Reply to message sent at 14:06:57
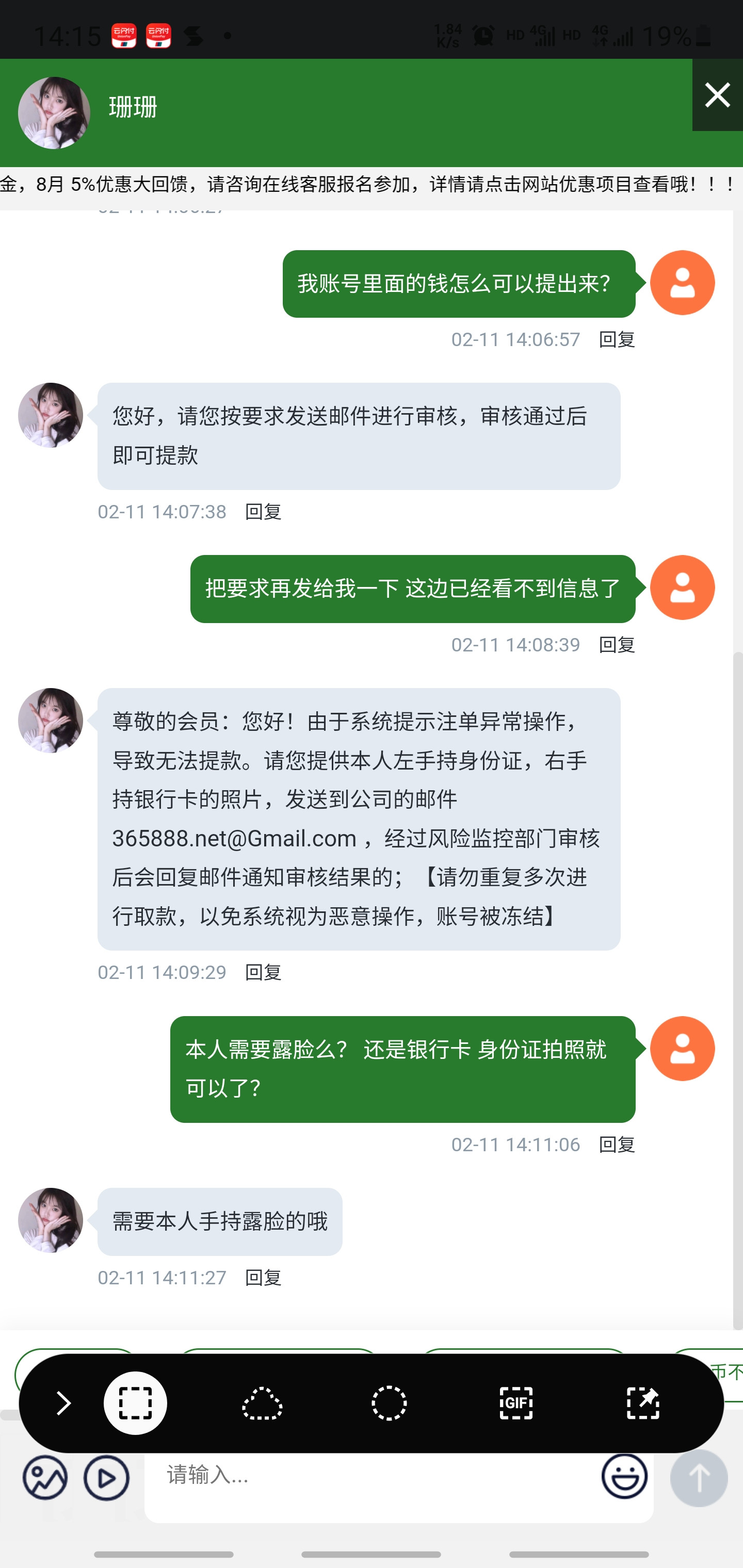This screenshot has width=743, height=1568. (616, 339)
